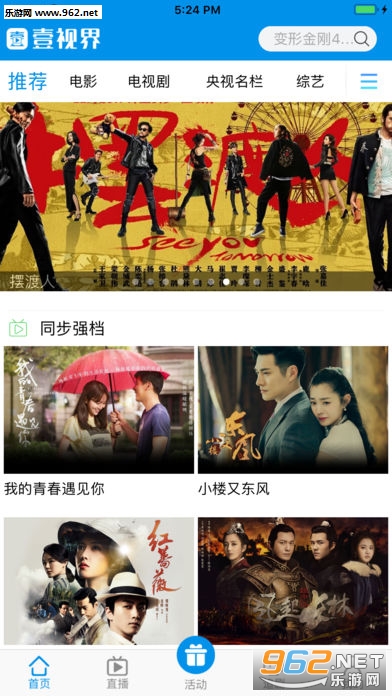Open the 摆渡人 featured banner
Screen dimensions: 392x696
tap(196, 197)
